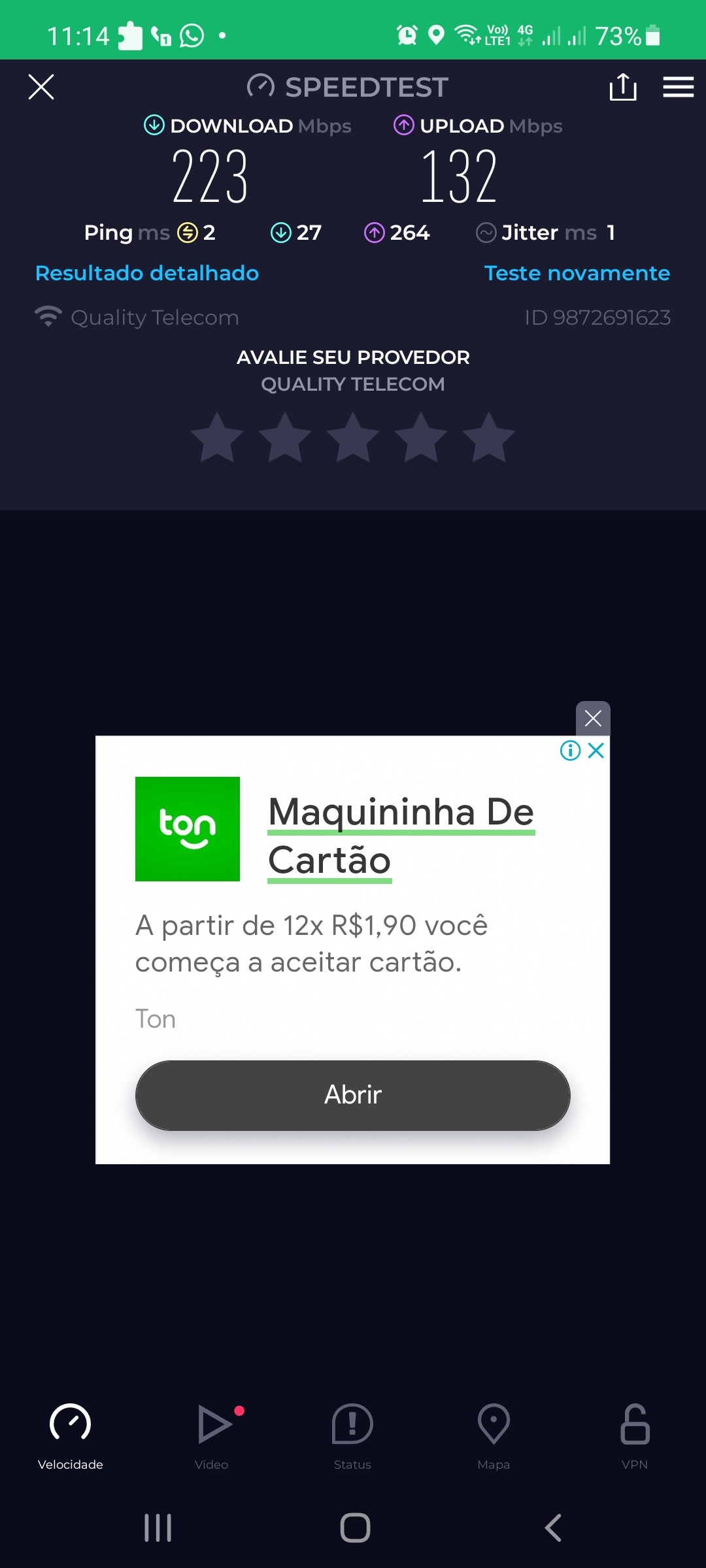Switch to the Velocidade tab

tap(71, 1435)
